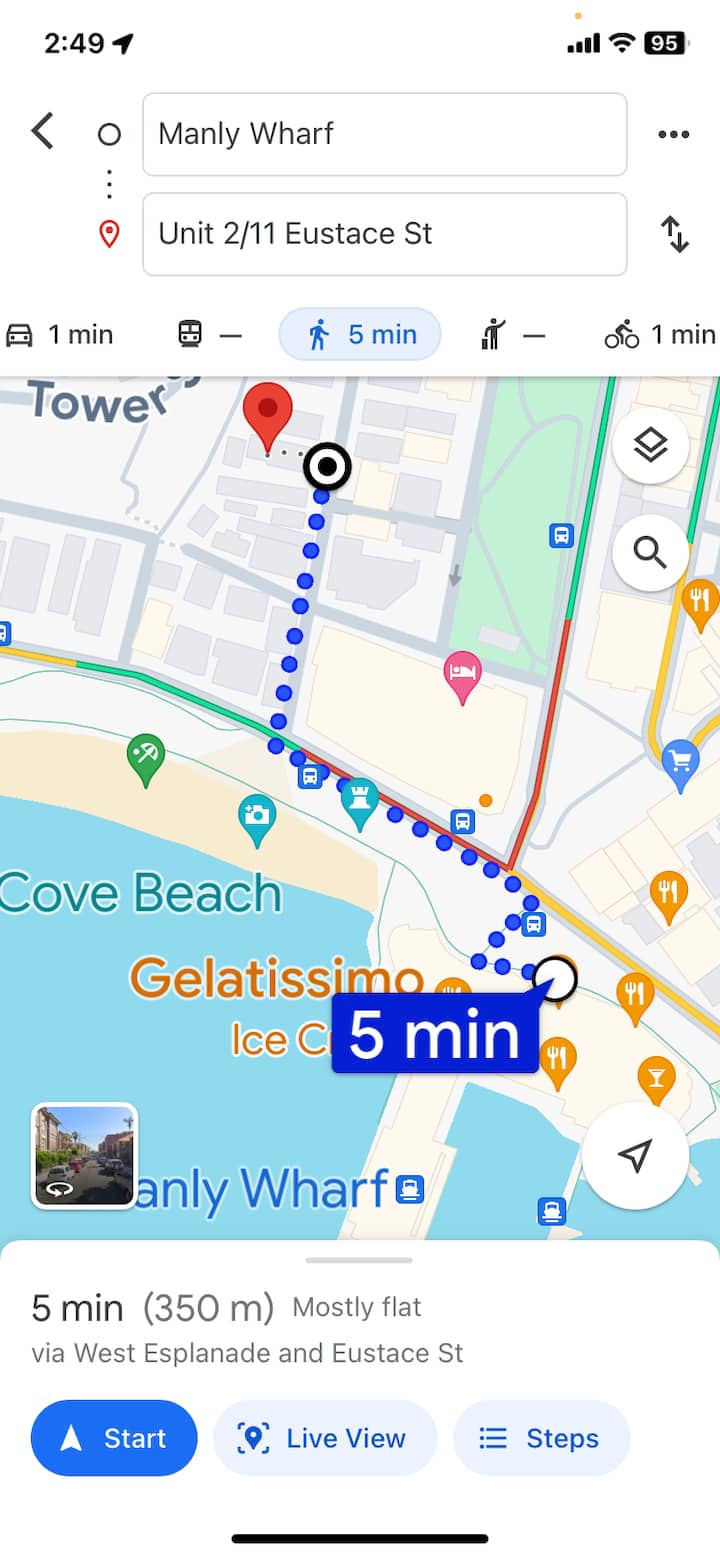Recenter map on my location

(x=634, y=1156)
